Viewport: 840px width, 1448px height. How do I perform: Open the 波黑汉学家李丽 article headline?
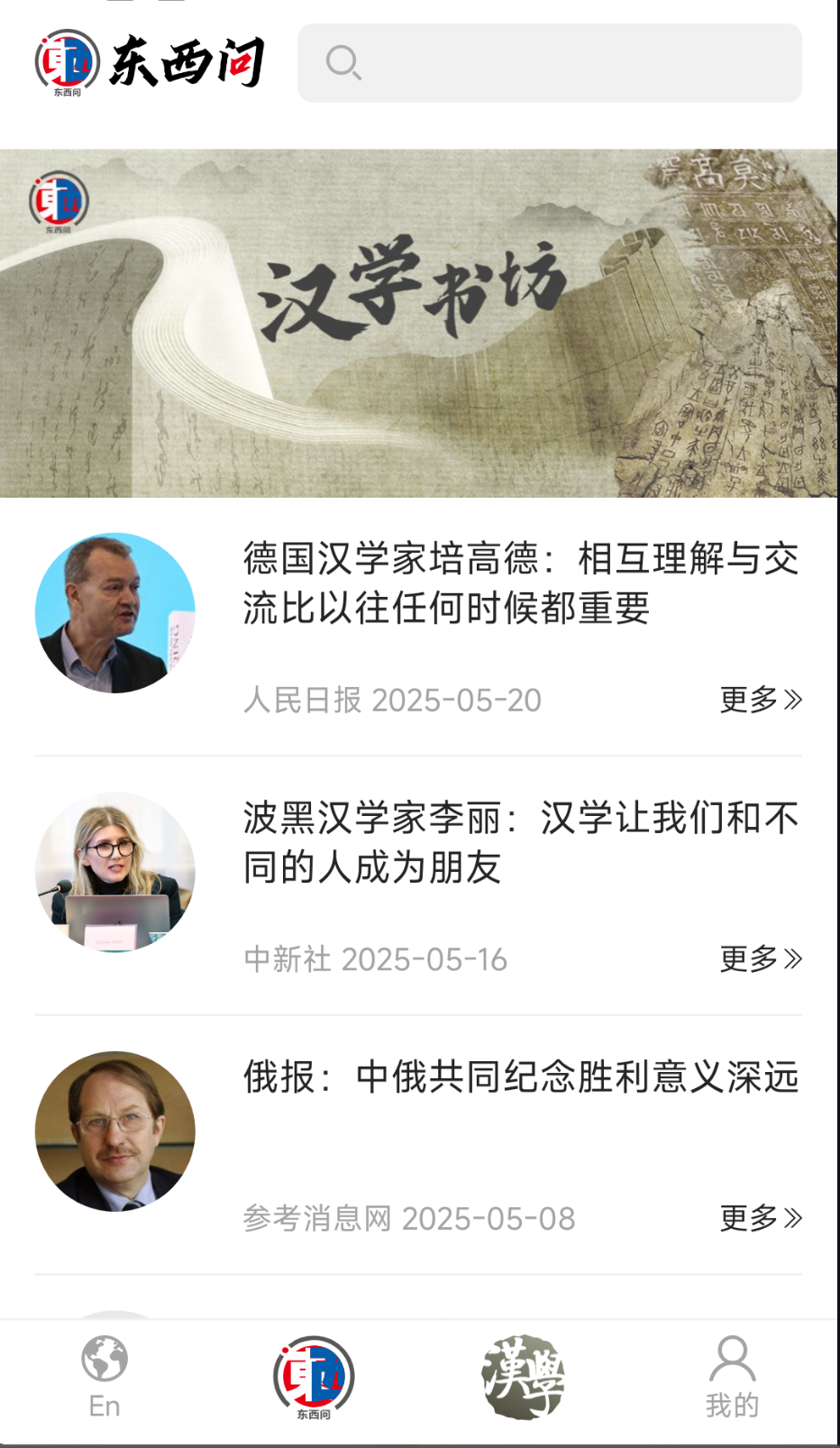point(521,843)
